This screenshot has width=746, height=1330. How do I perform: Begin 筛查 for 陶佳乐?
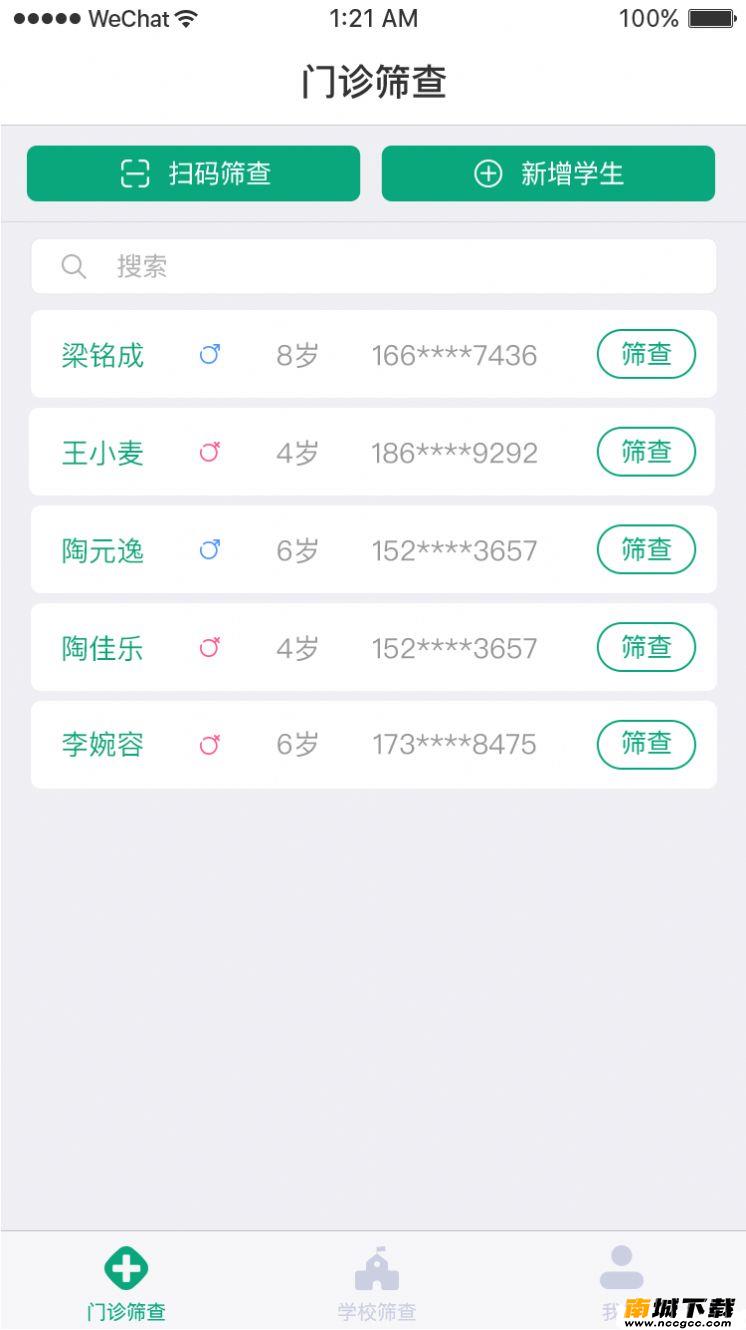click(x=646, y=647)
